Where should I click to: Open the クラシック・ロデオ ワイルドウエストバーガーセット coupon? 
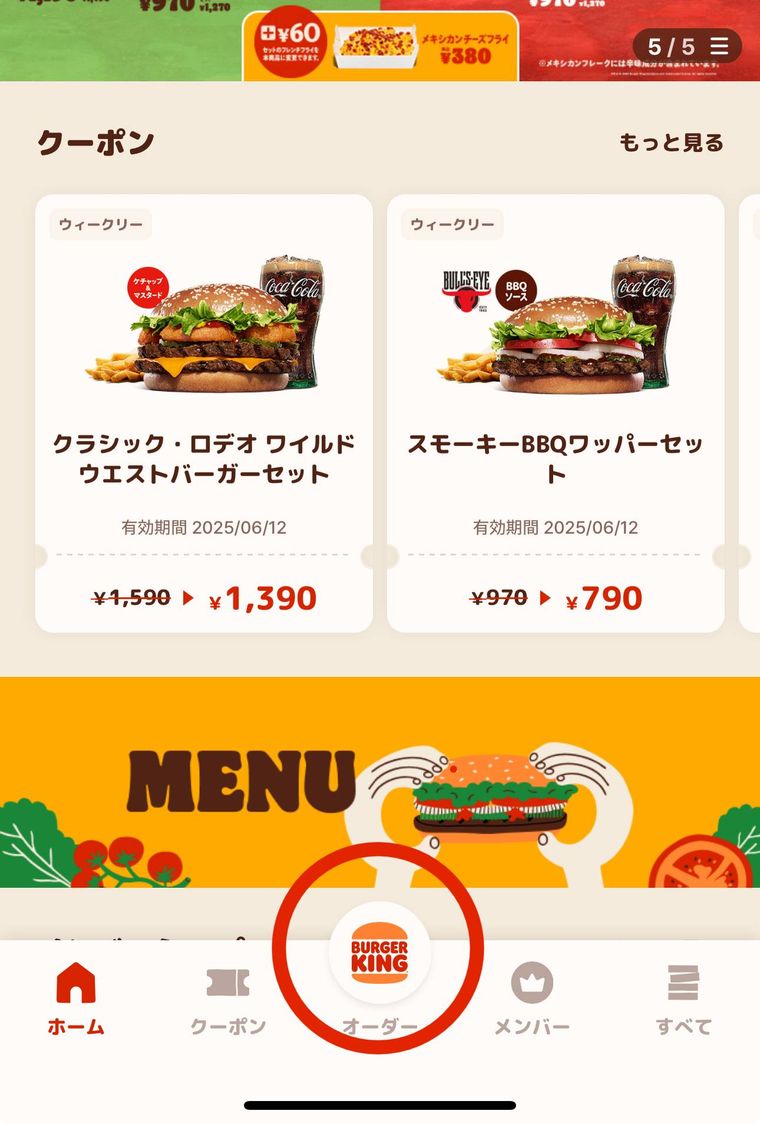pos(204,413)
